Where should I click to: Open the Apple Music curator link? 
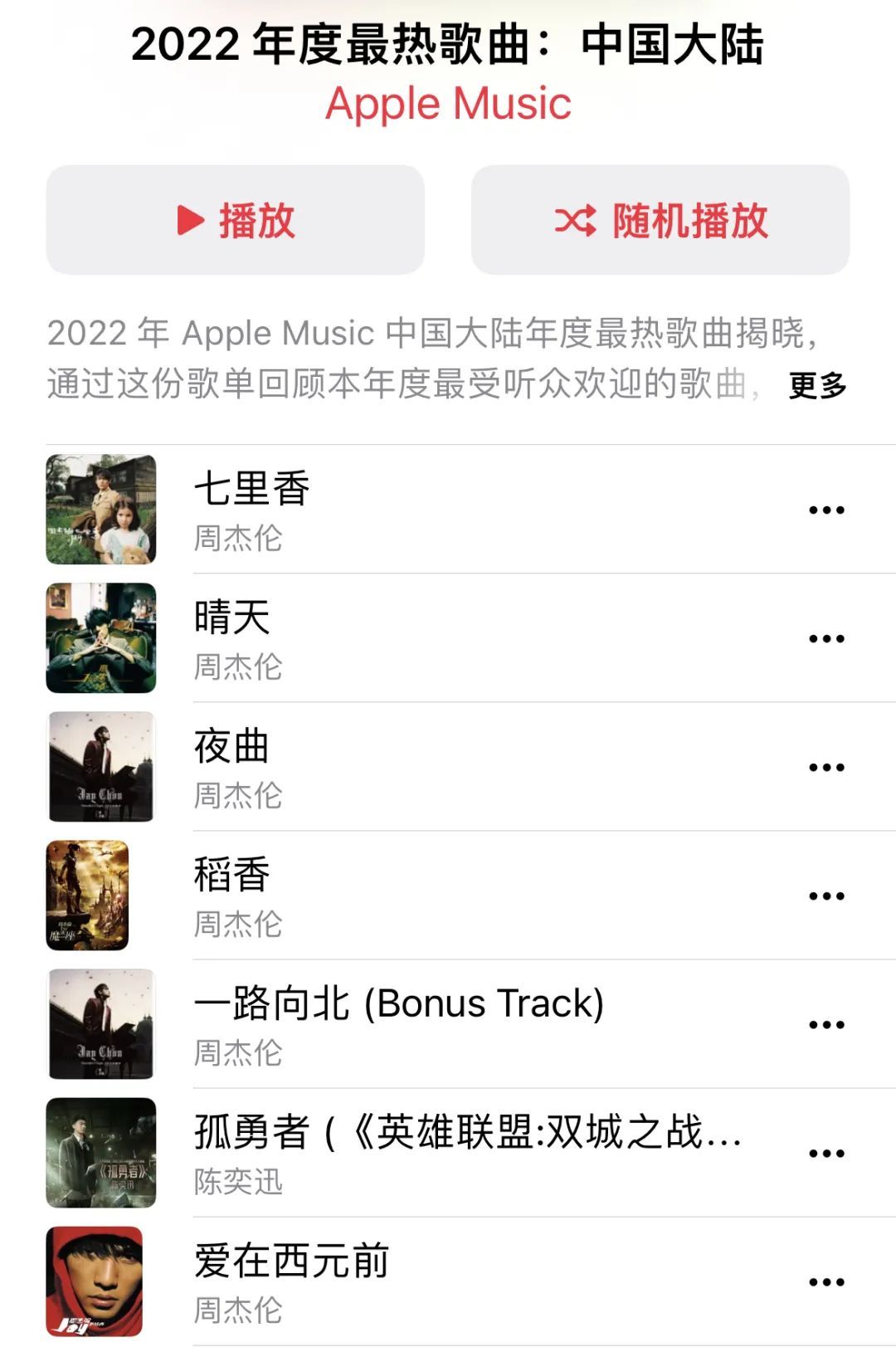(448, 104)
